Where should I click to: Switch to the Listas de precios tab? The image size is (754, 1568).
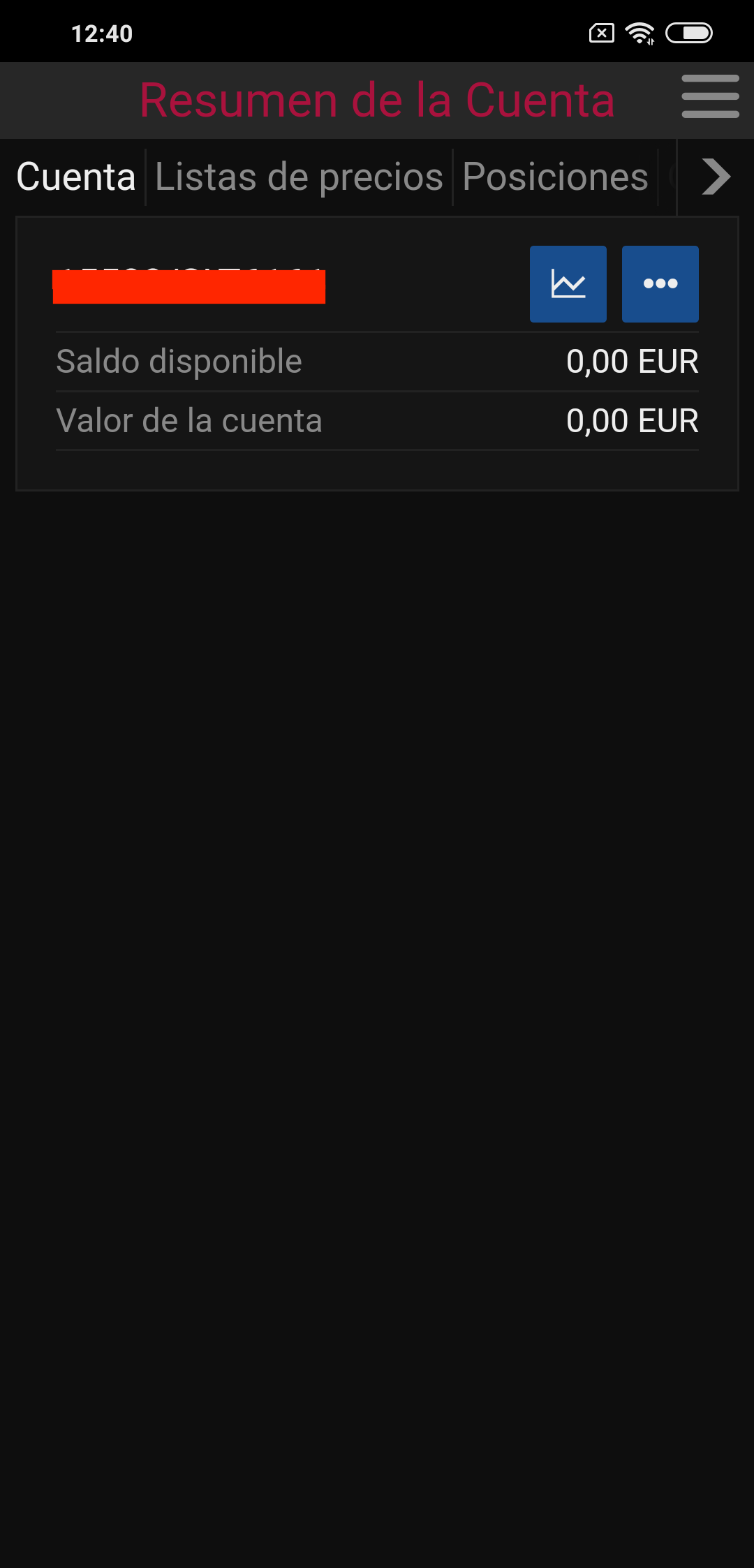[x=299, y=177]
